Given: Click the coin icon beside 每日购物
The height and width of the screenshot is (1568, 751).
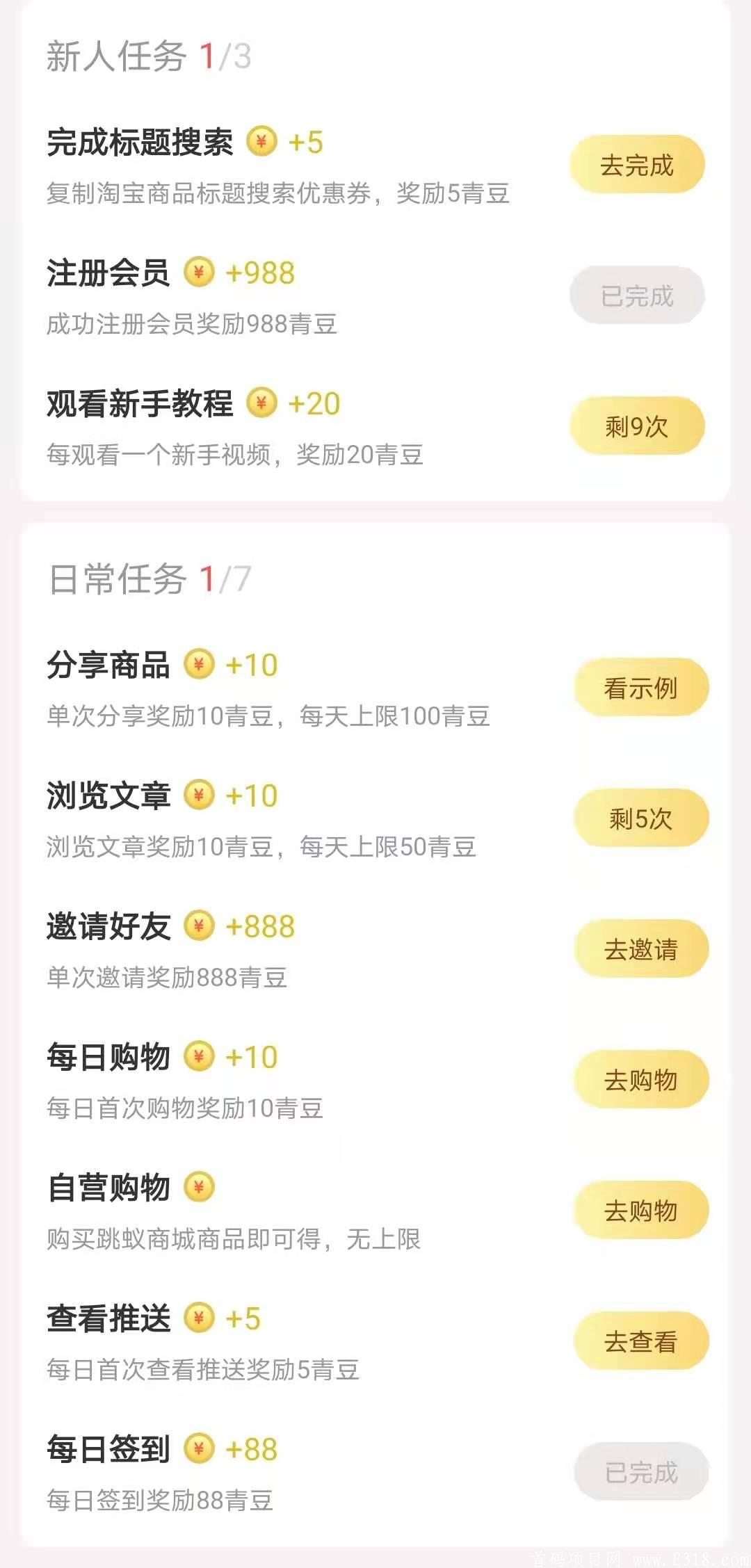Looking at the screenshot, I should pyautogui.click(x=200, y=1056).
